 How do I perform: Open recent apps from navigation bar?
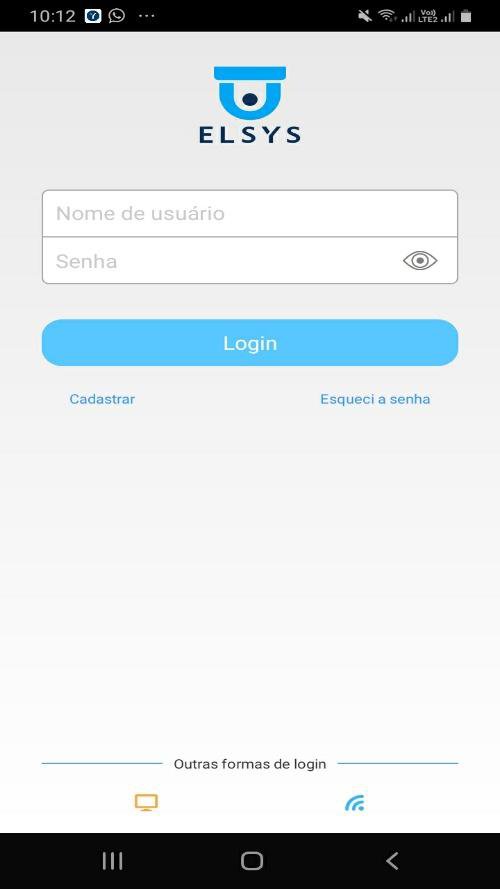[112, 861]
